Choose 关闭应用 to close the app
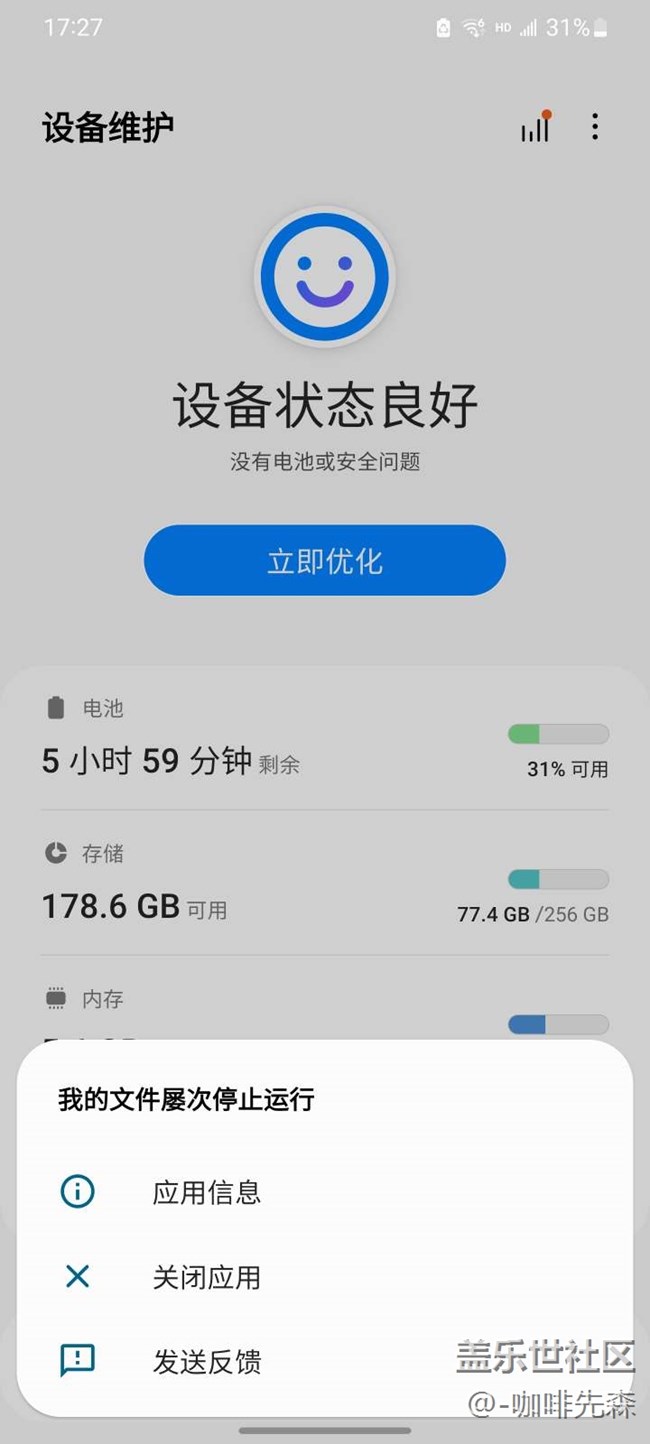 click(x=325, y=1277)
